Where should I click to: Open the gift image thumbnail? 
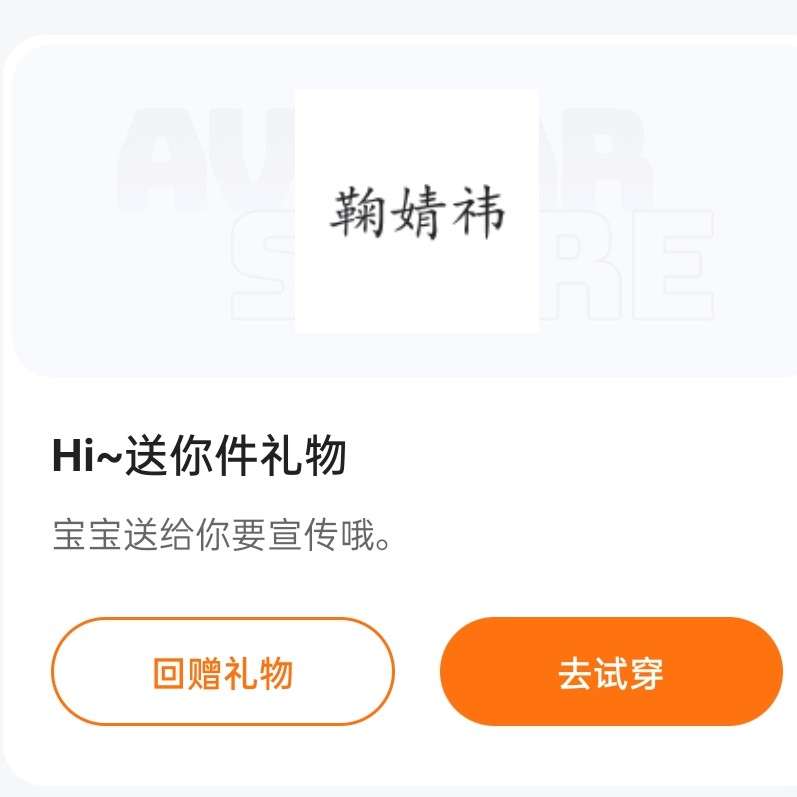416,211
